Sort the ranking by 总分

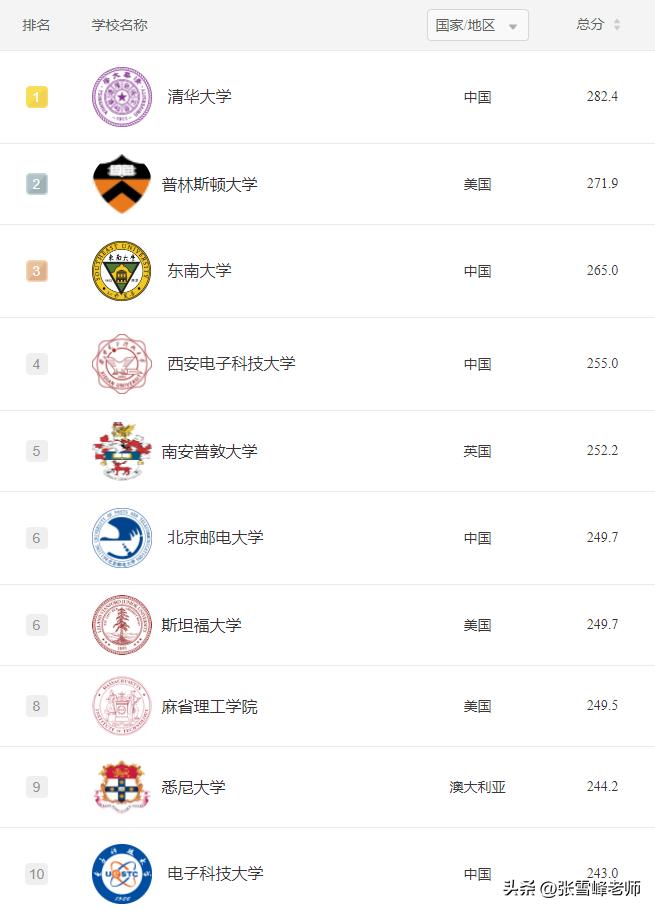tap(598, 25)
